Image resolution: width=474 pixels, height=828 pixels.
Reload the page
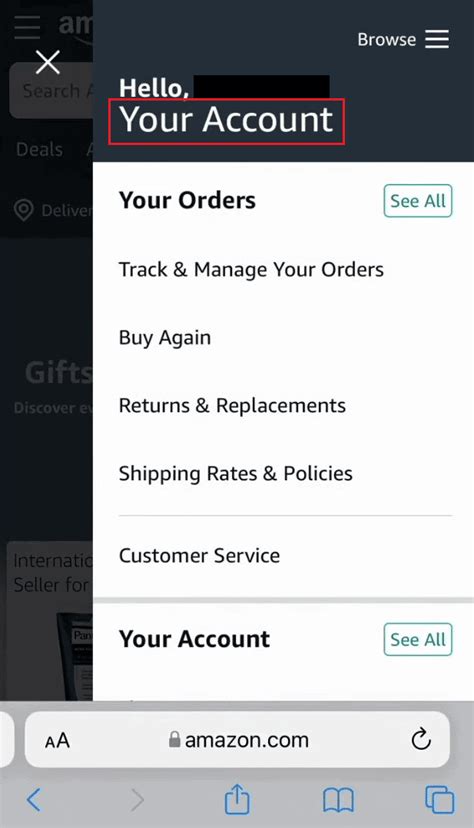pyautogui.click(x=421, y=739)
